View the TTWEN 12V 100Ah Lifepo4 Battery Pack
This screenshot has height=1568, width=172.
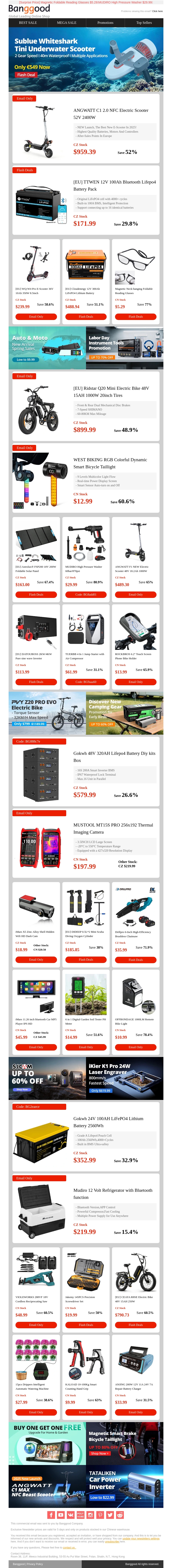point(114,185)
